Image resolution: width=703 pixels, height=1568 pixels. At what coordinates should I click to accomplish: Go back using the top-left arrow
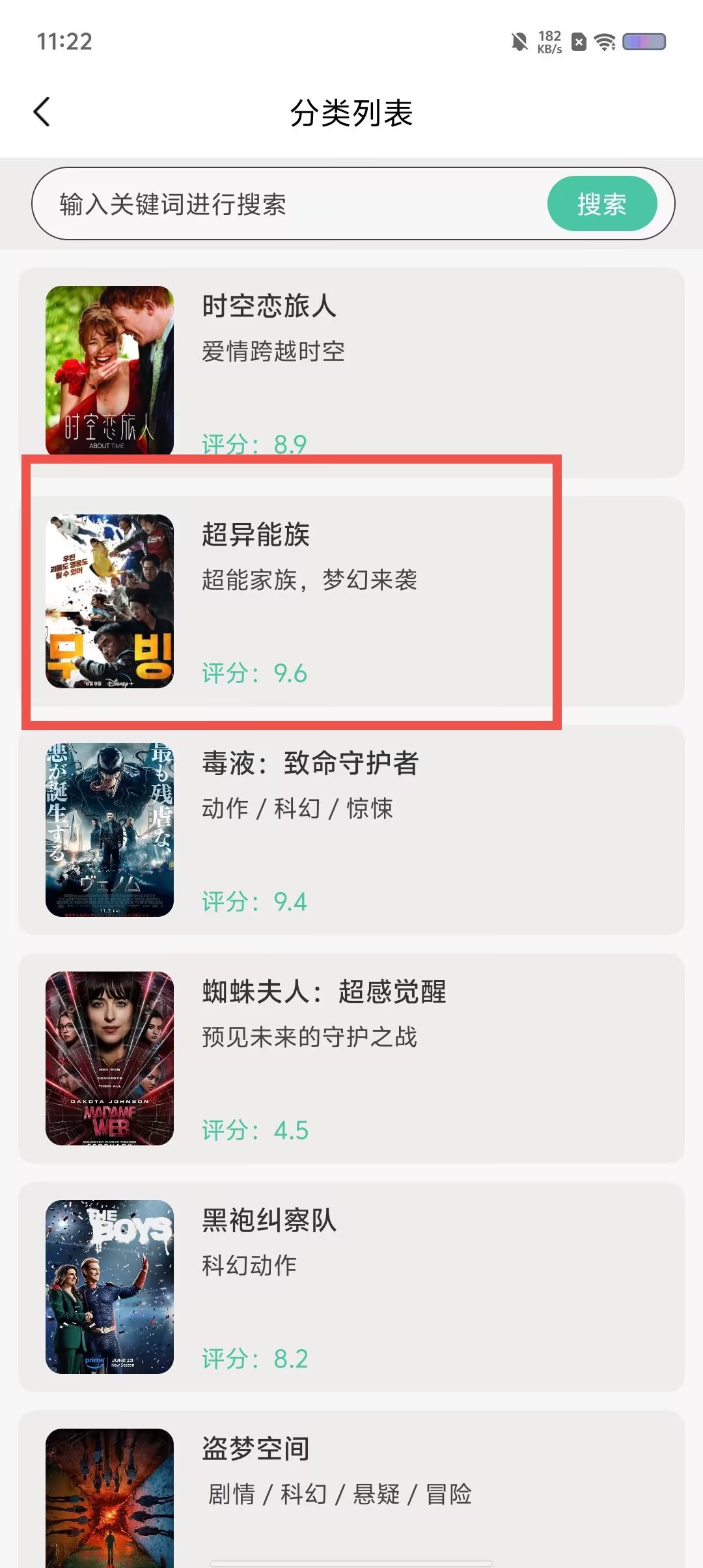42,112
